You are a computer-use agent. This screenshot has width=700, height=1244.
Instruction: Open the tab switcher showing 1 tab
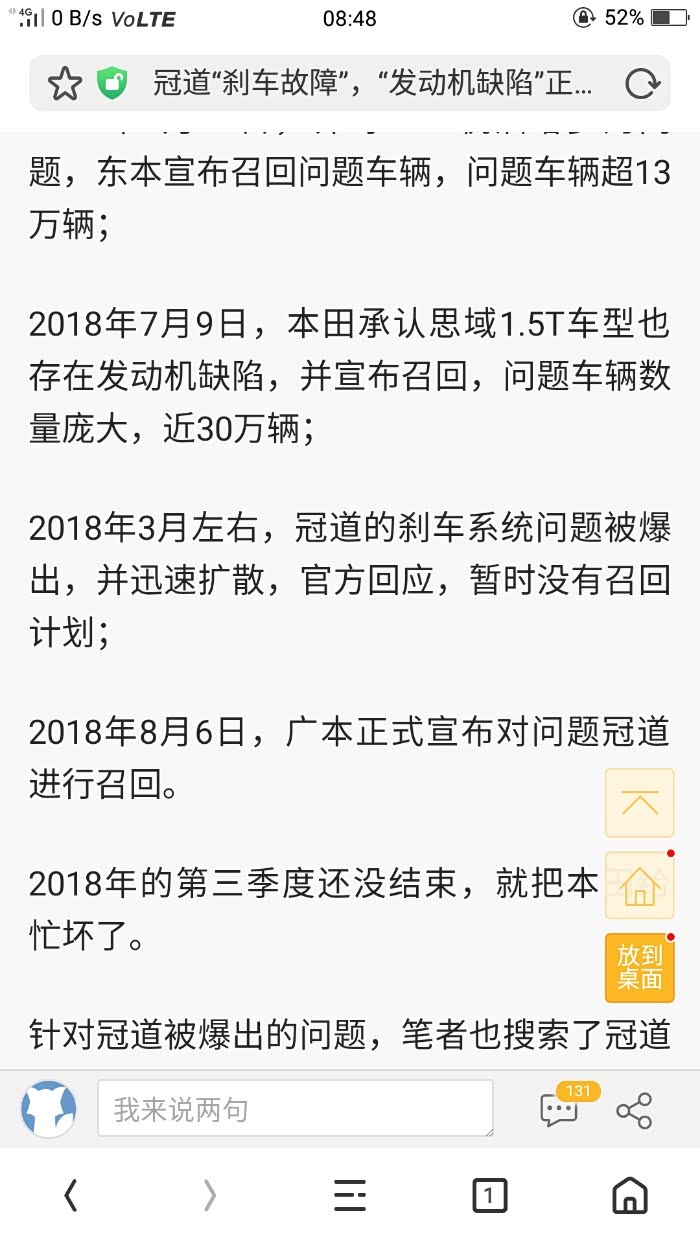point(490,1195)
